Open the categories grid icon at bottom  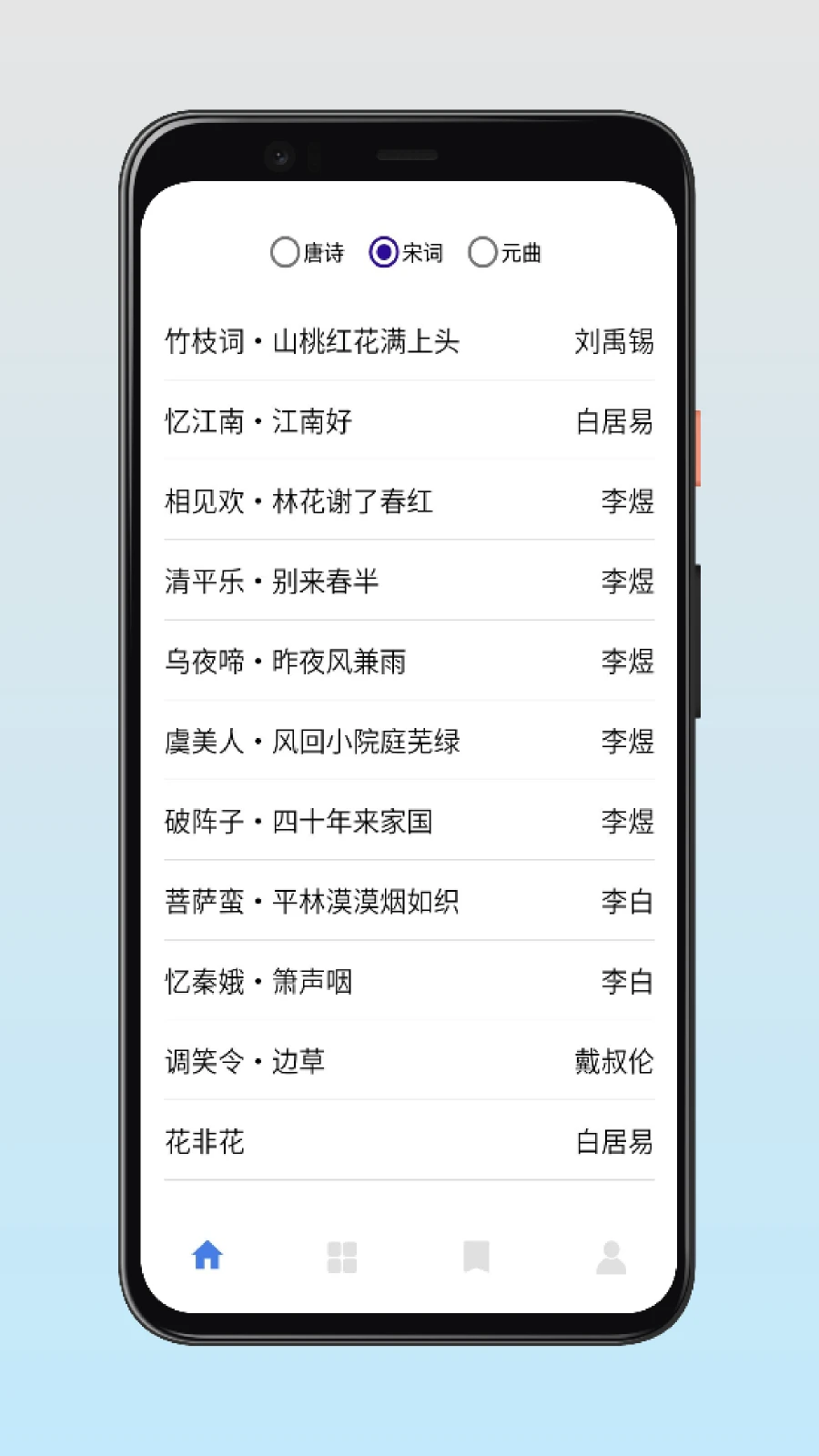coord(342,1256)
